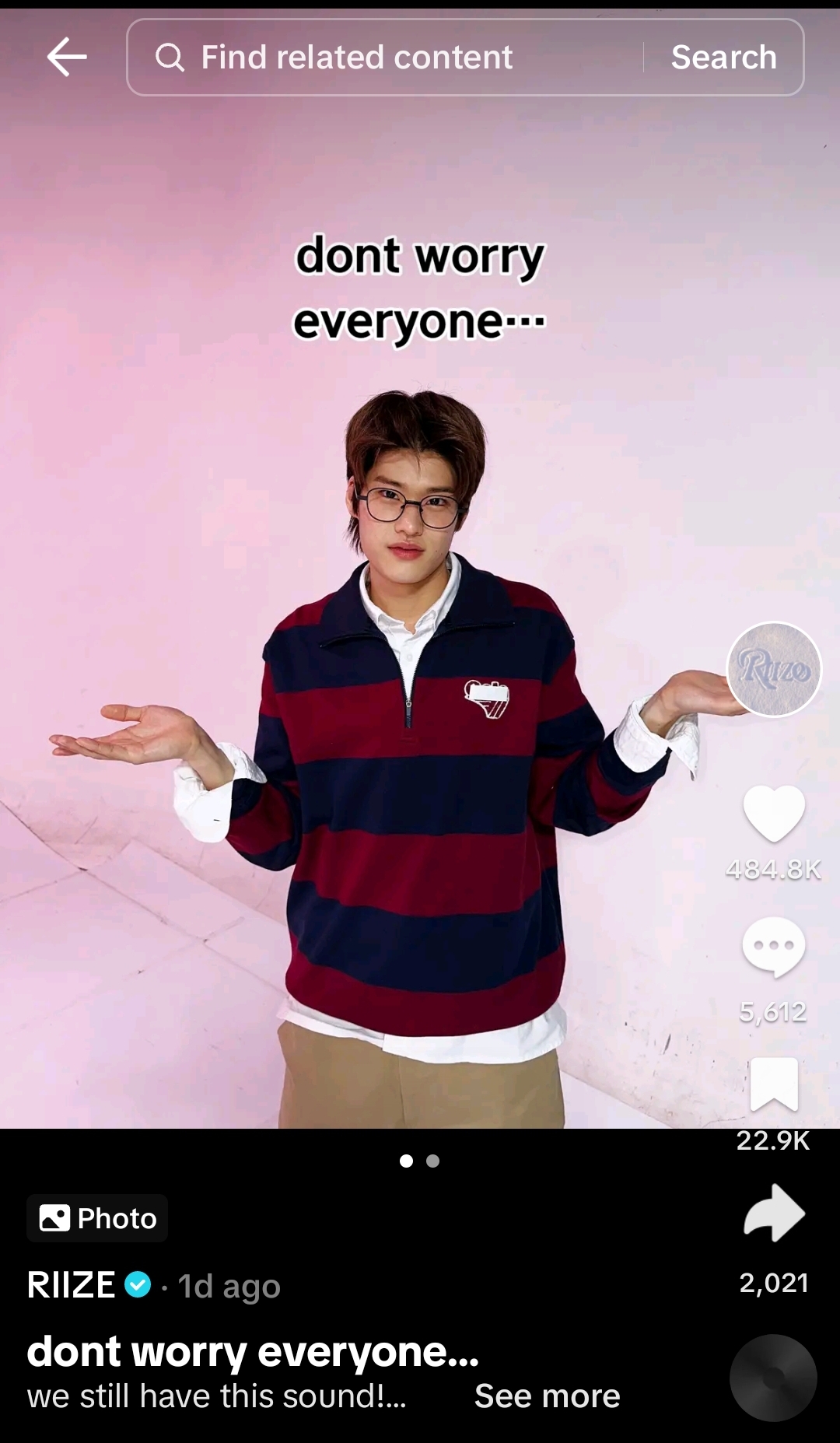Open the RIIZE username link
The height and width of the screenshot is (1443, 840).
click(72, 1285)
